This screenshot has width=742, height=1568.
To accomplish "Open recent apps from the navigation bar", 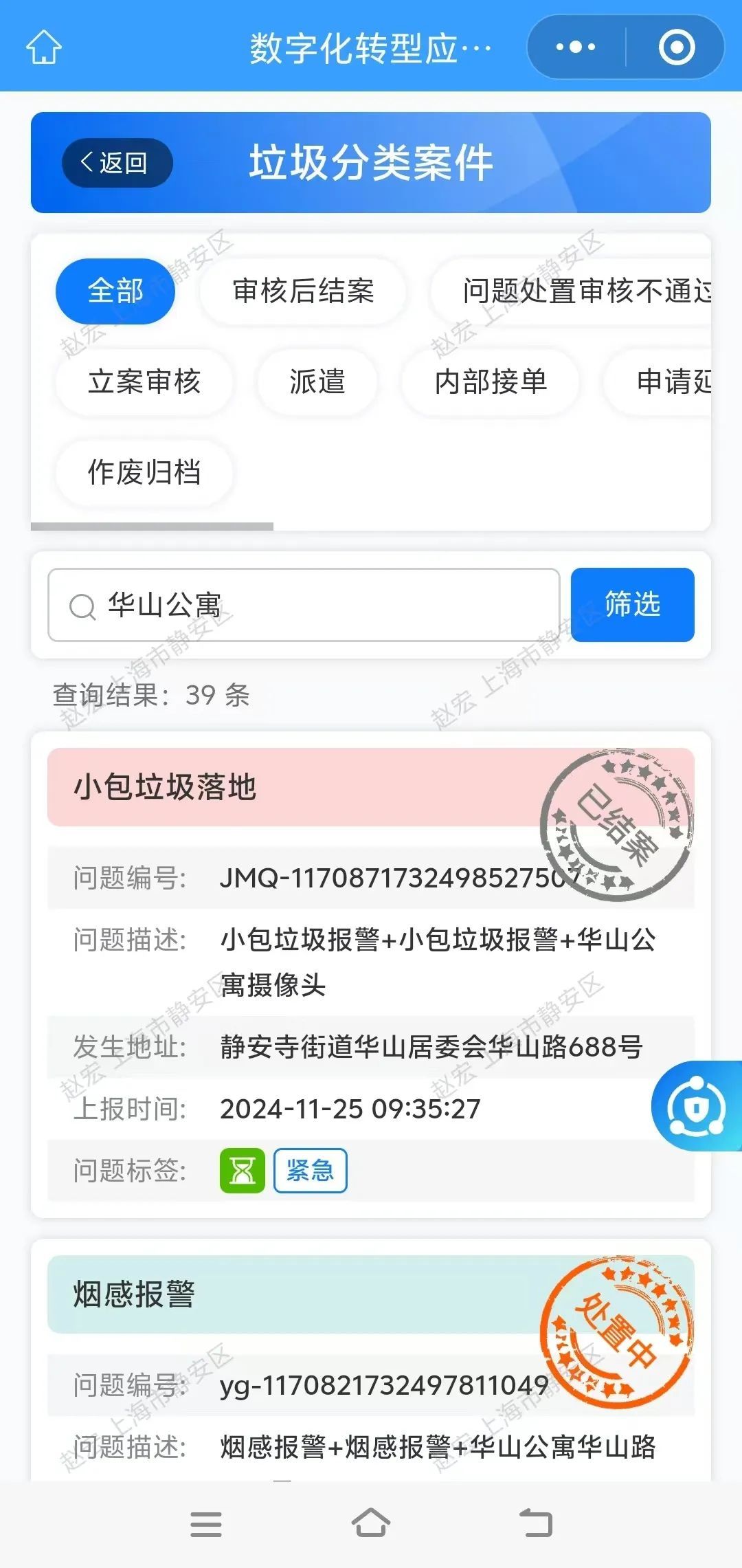I will (206, 1524).
